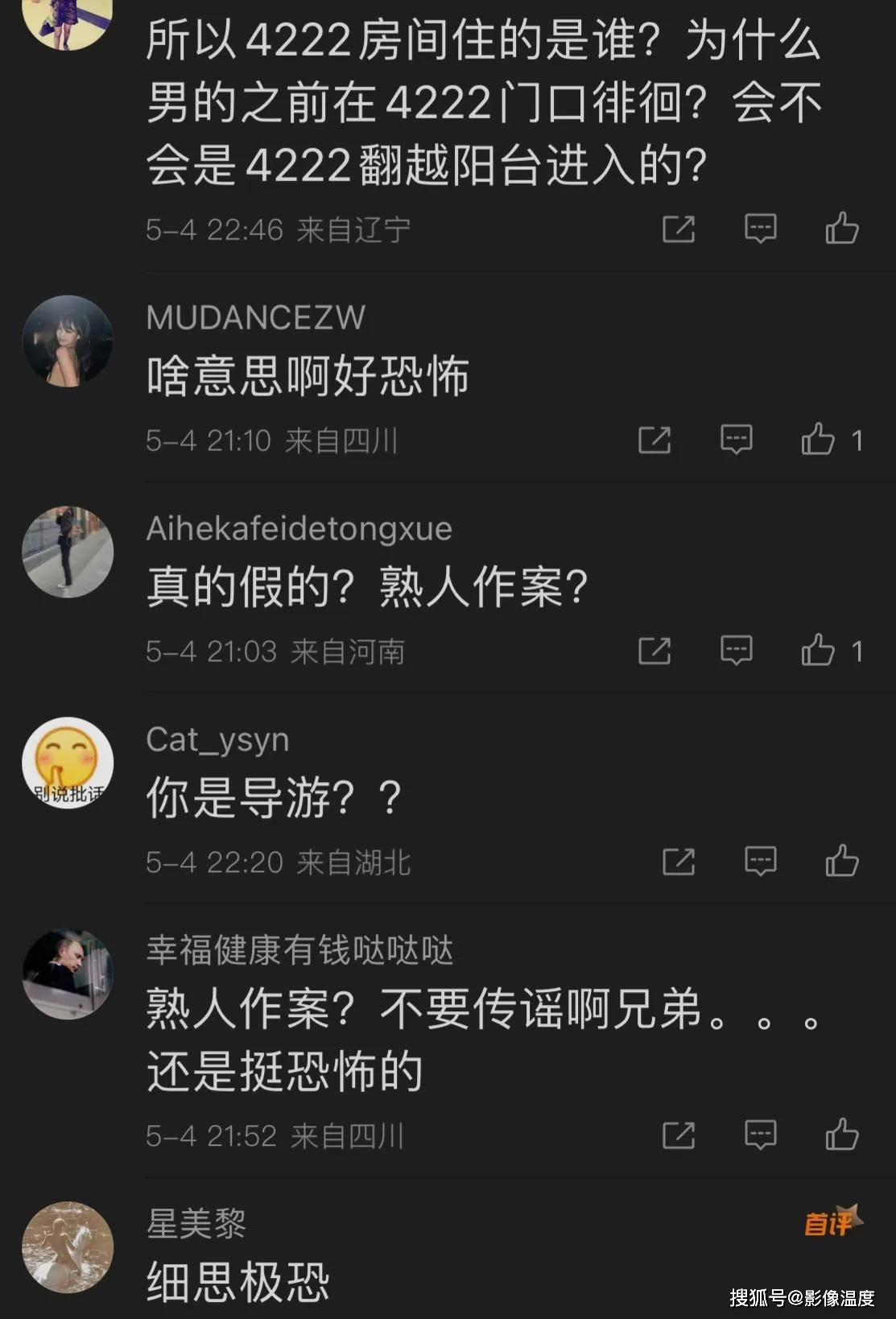Open MUDANCEZW's profile avatar
The width and height of the screenshot is (896, 1319).
(x=68, y=341)
